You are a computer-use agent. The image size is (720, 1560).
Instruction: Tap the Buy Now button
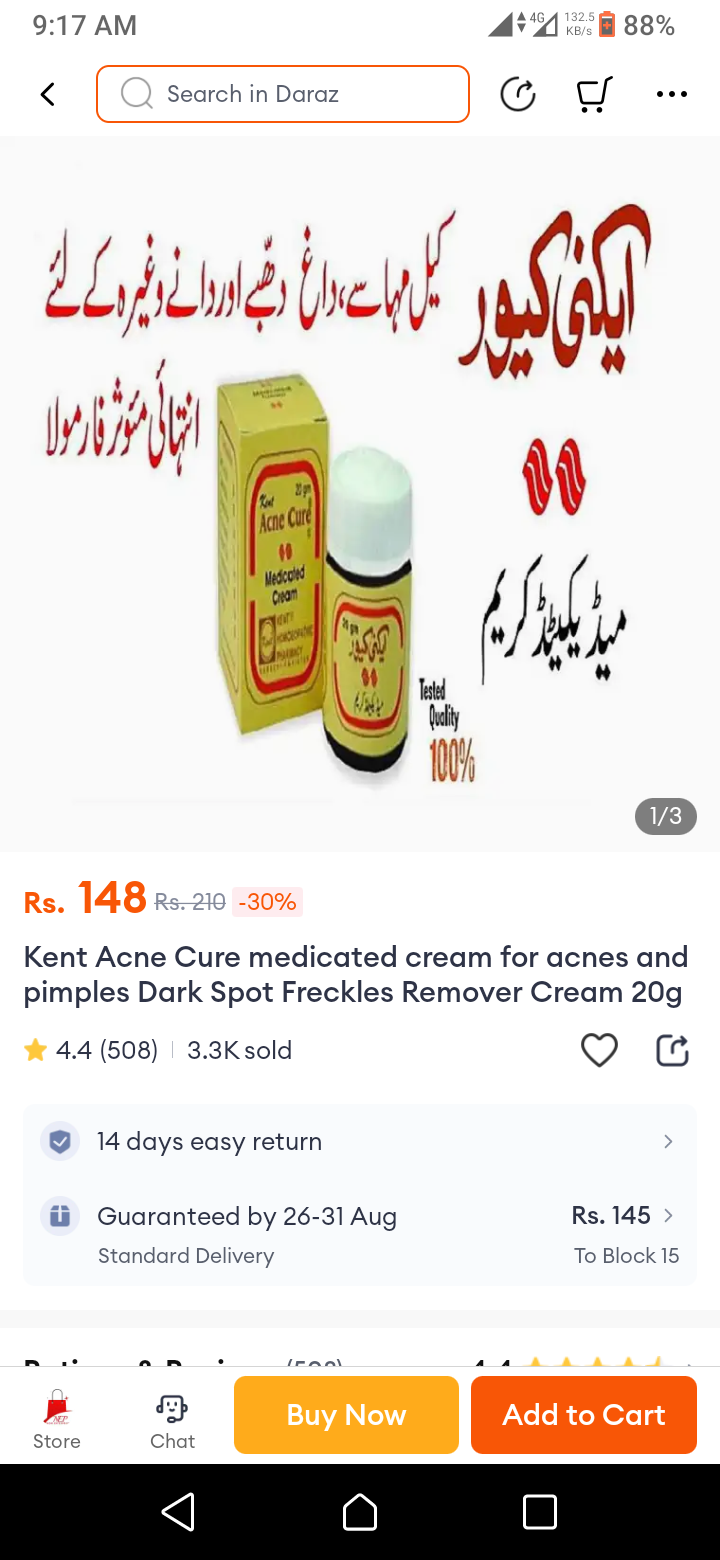pos(346,1415)
